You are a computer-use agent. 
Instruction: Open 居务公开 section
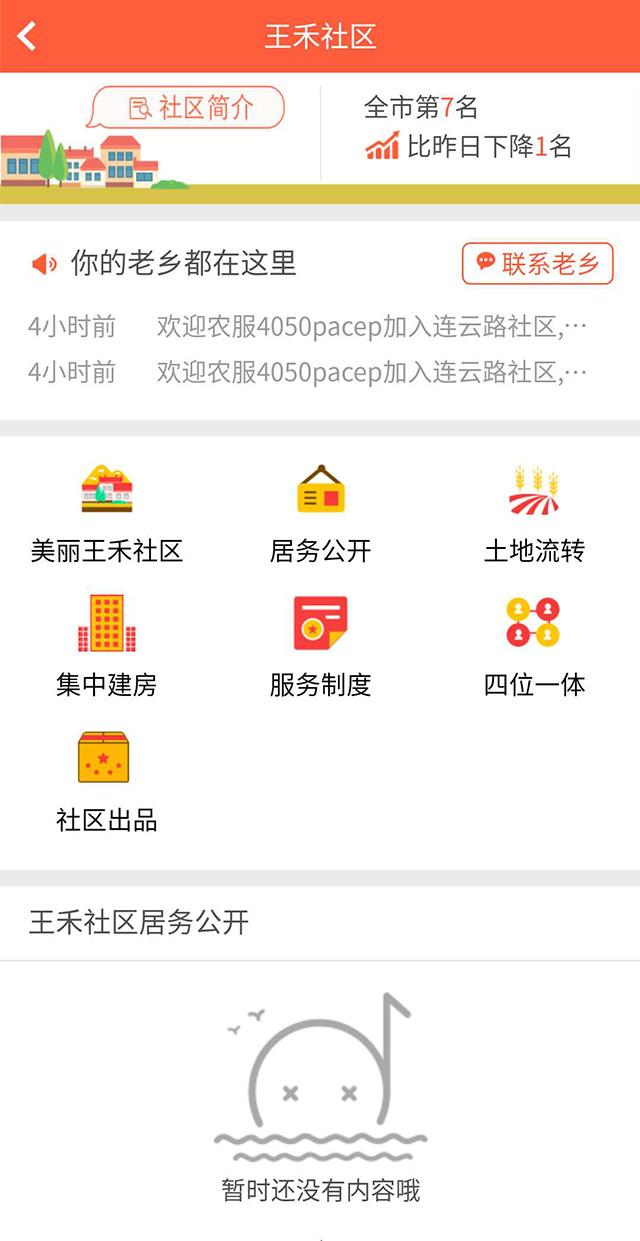coord(320,514)
